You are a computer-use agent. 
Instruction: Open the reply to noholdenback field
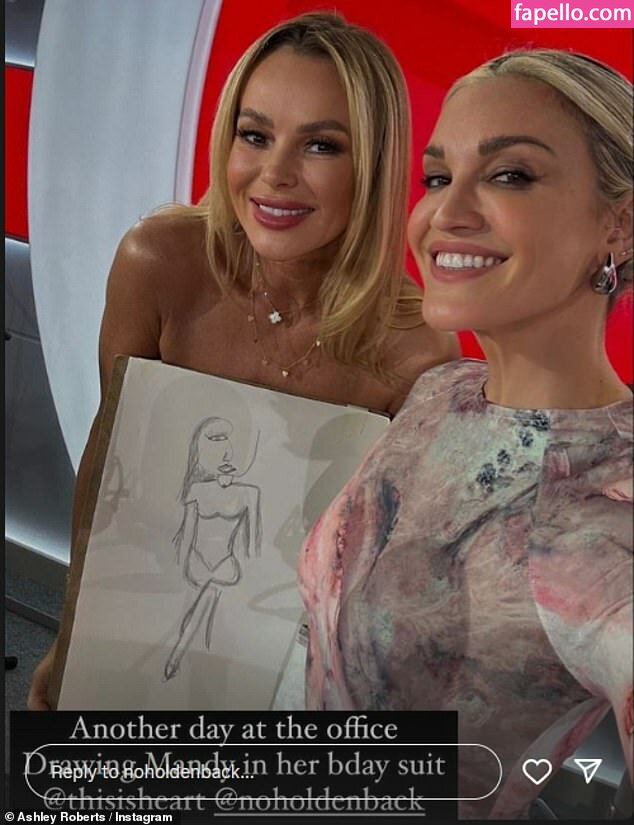click(x=262, y=771)
